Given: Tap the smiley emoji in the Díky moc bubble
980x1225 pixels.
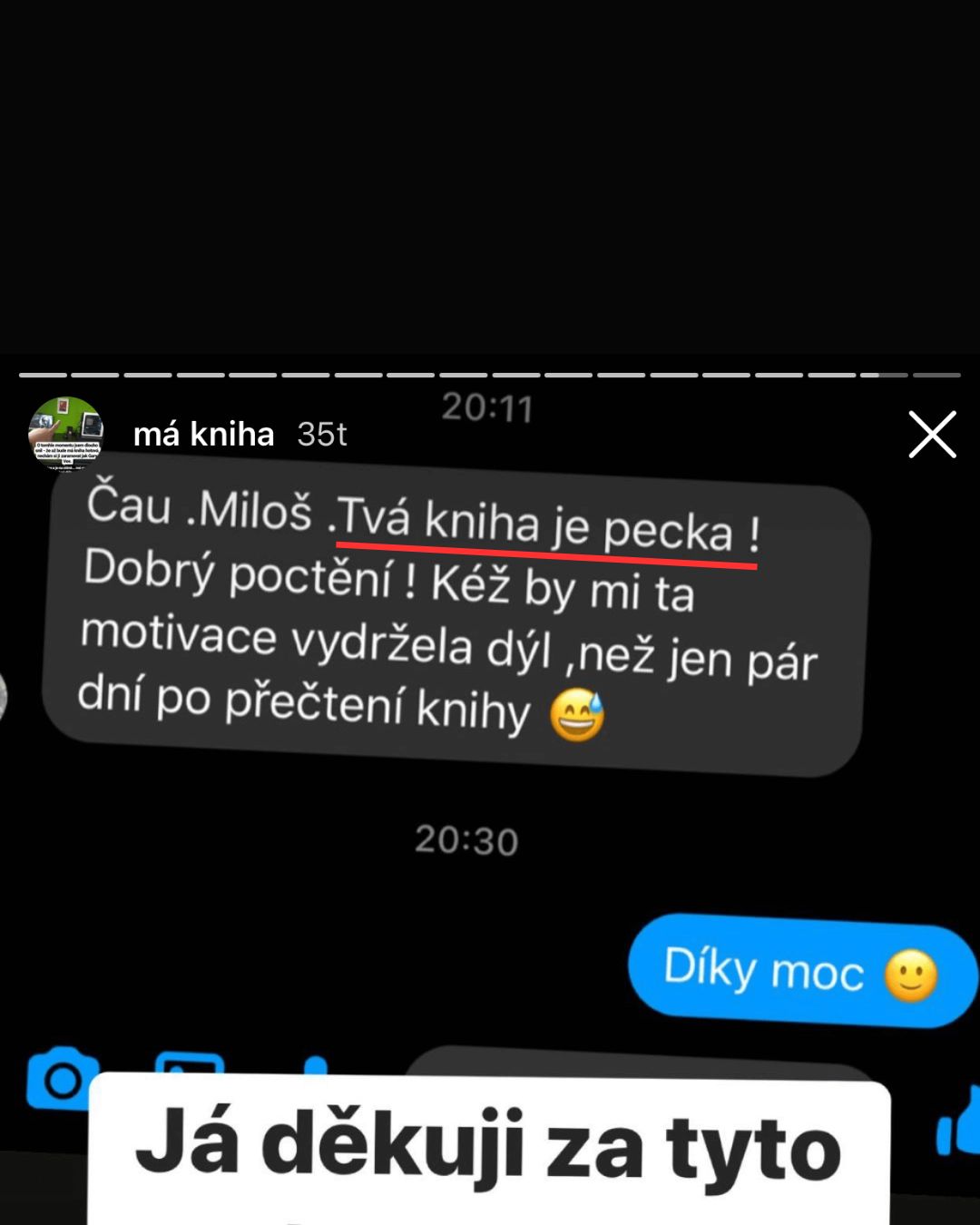Looking at the screenshot, I should (x=910, y=975).
